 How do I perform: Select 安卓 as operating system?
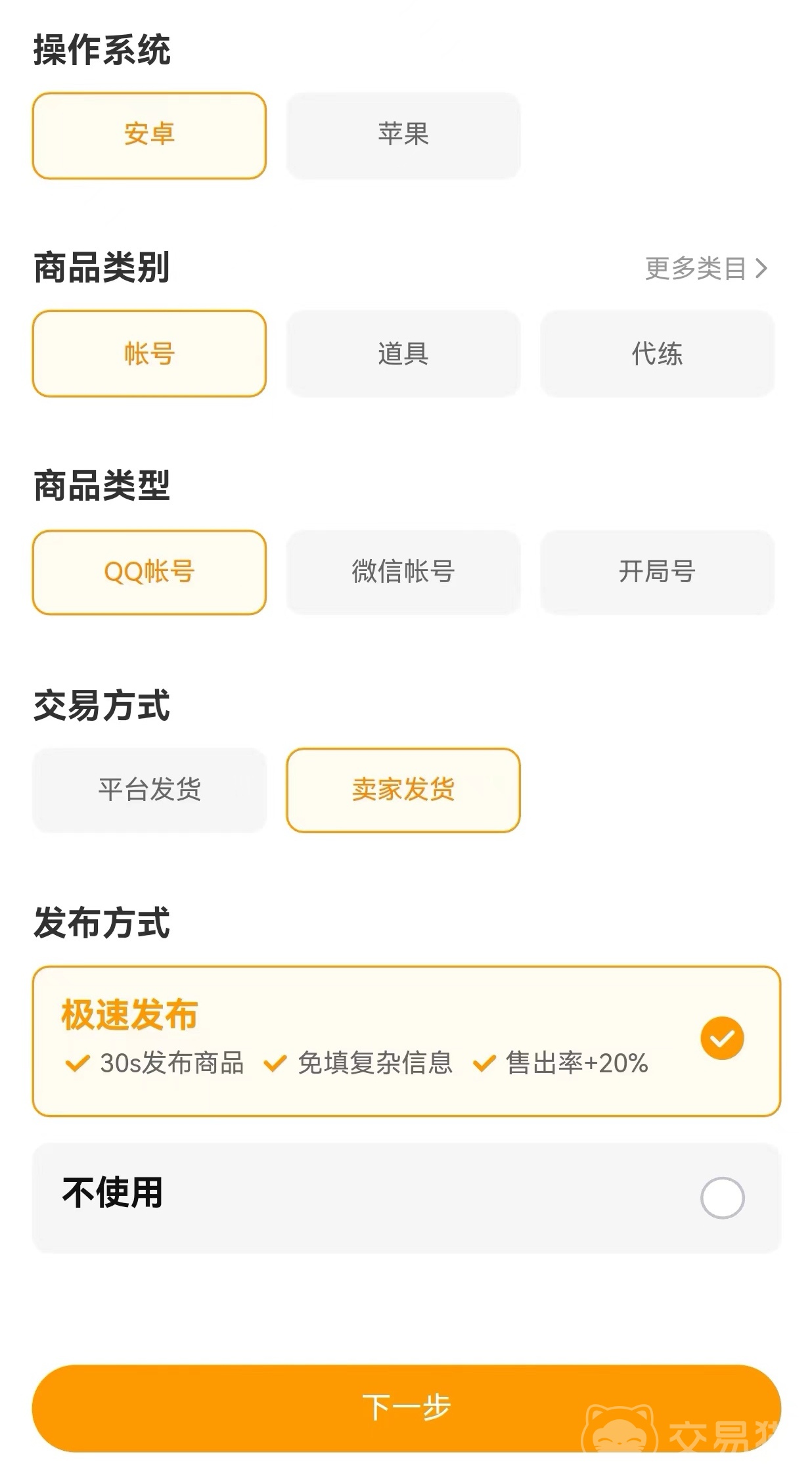pos(149,135)
